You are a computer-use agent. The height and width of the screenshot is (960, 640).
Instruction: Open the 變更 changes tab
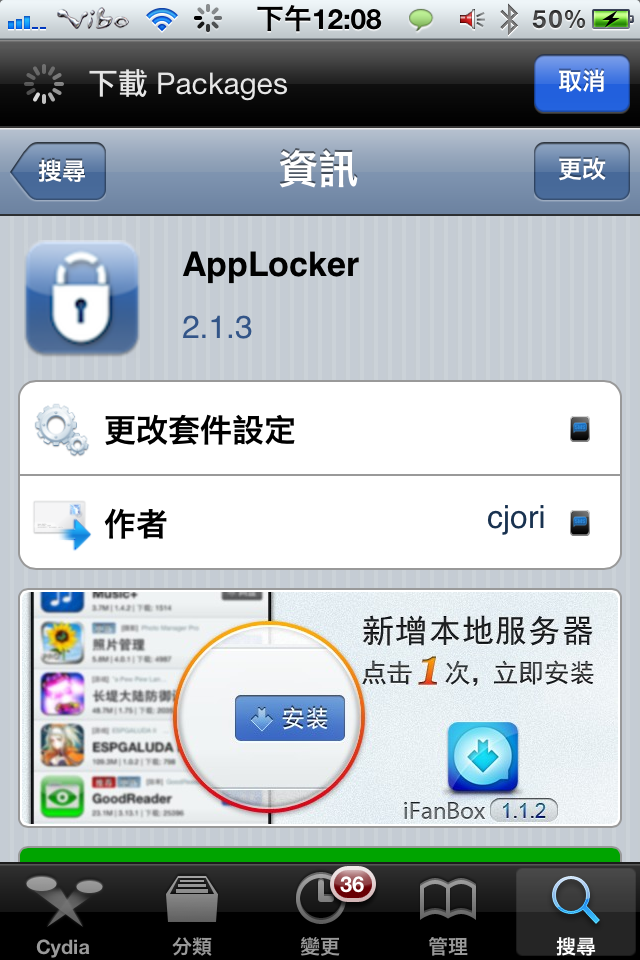click(x=320, y=912)
